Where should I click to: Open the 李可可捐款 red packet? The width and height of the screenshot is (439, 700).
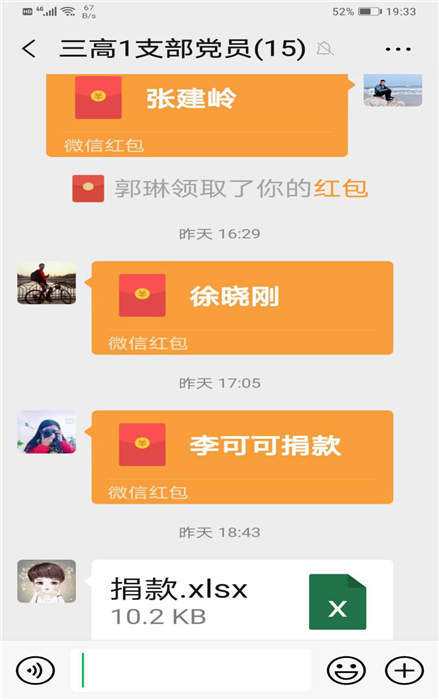(x=242, y=457)
